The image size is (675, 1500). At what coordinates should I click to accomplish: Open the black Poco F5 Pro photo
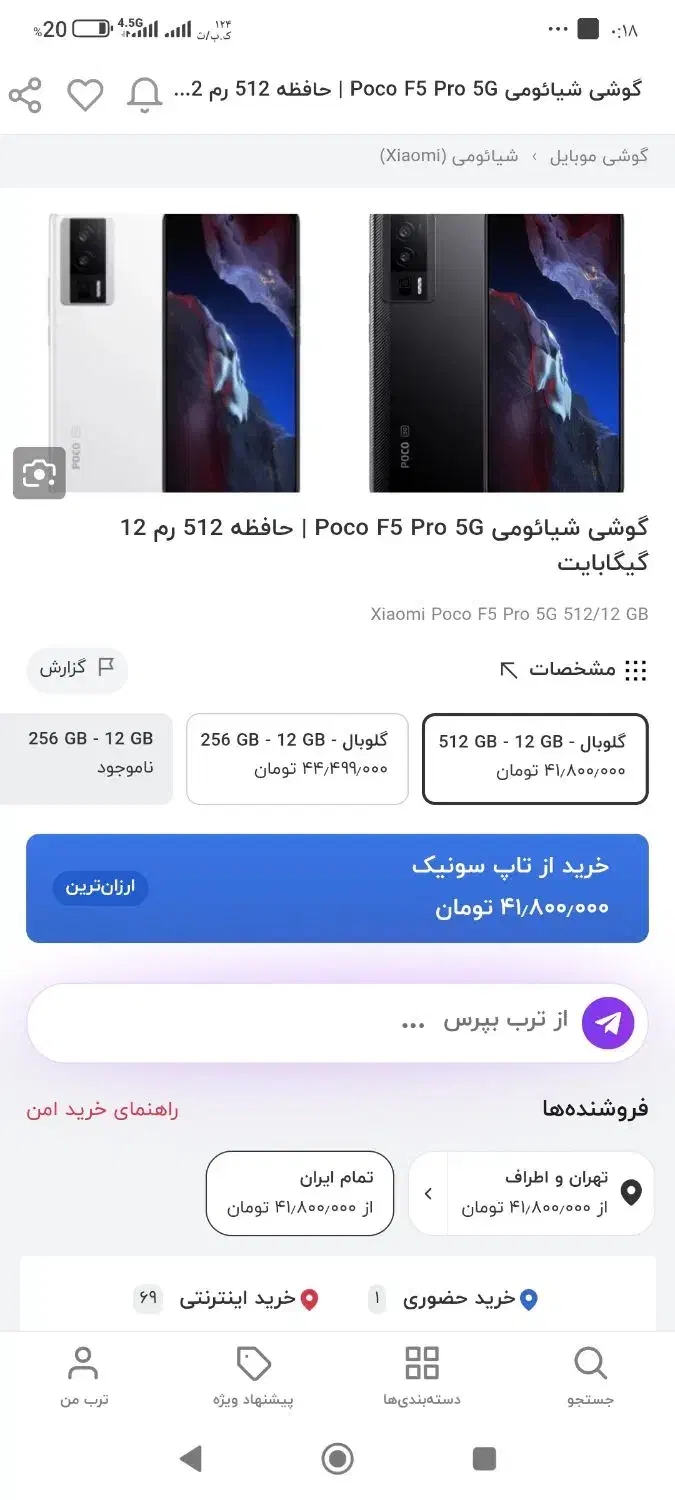point(496,353)
